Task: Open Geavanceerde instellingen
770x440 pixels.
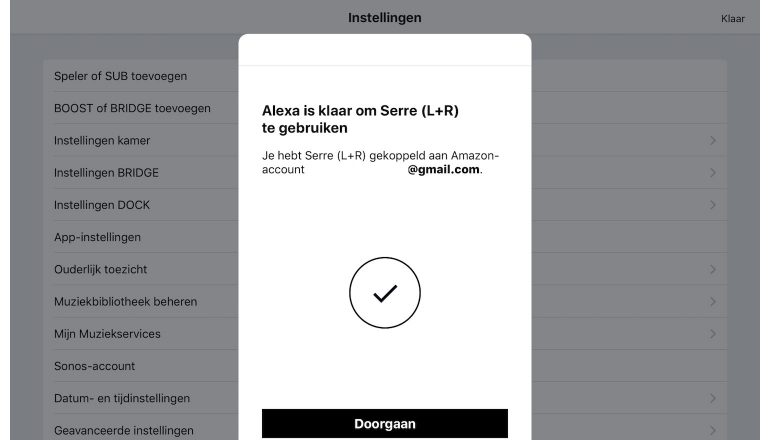Action: (123, 430)
